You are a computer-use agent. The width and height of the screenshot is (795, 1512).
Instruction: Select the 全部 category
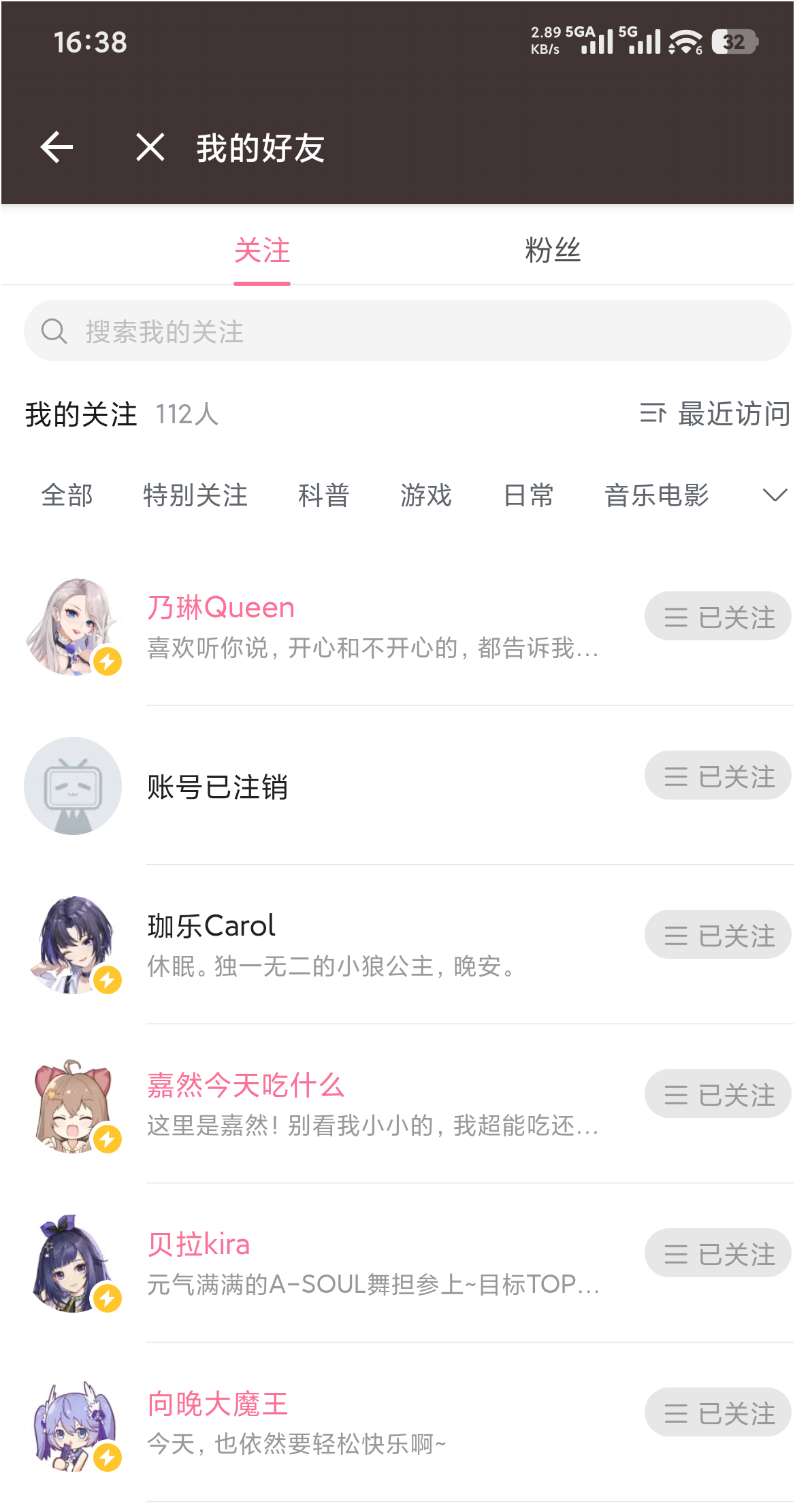click(67, 495)
